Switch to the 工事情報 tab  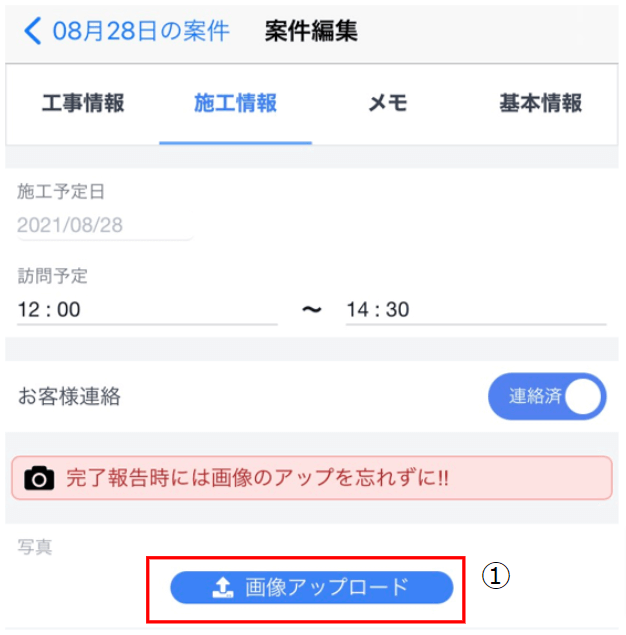pyautogui.click(x=83, y=104)
